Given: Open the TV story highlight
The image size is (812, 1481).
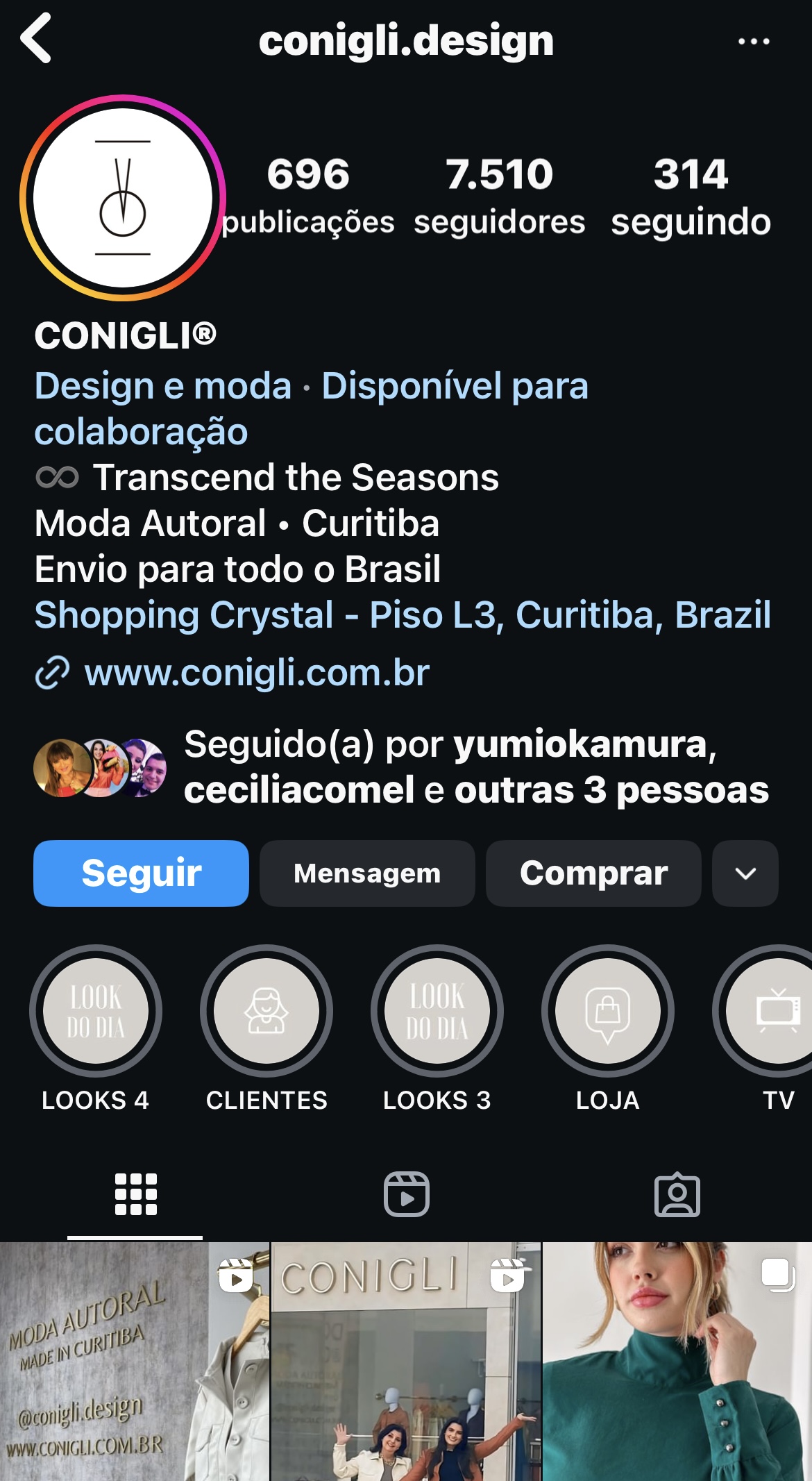Looking at the screenshot, I should 770,1011.
